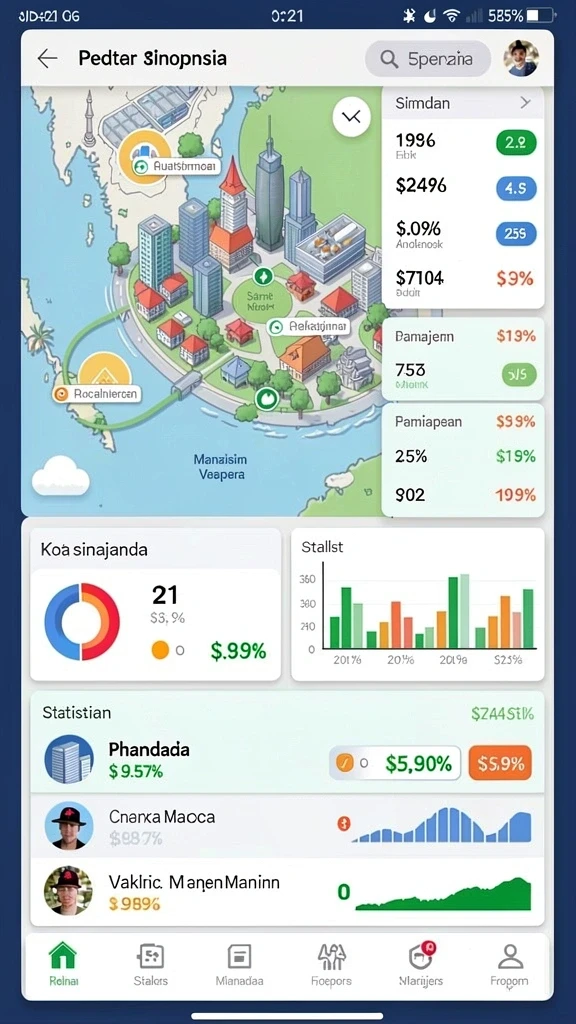Select the Rekatginnai map marker

(309, 326)
